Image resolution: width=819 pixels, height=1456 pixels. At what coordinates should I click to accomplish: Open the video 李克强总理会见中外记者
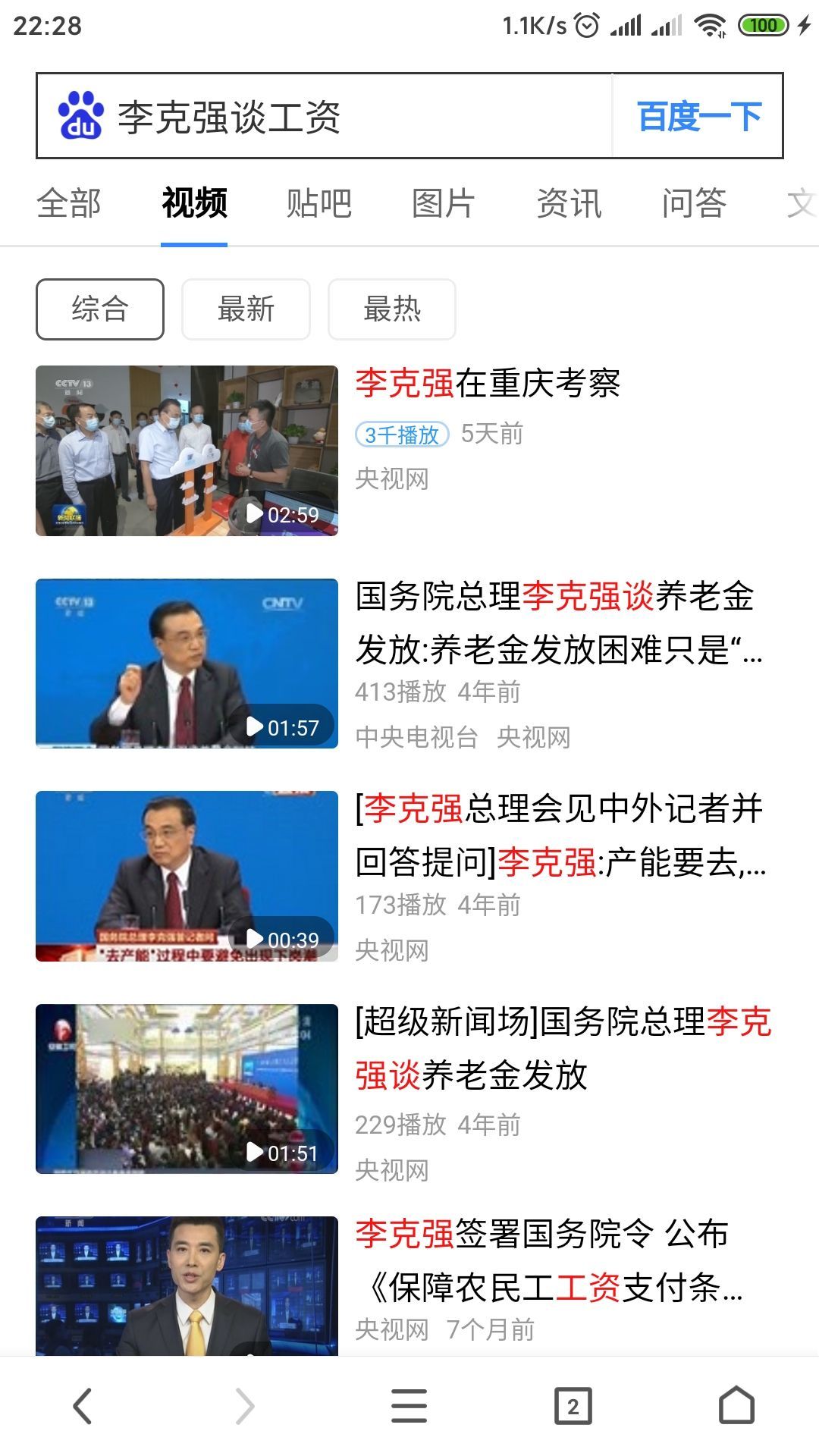pos(560,835)
